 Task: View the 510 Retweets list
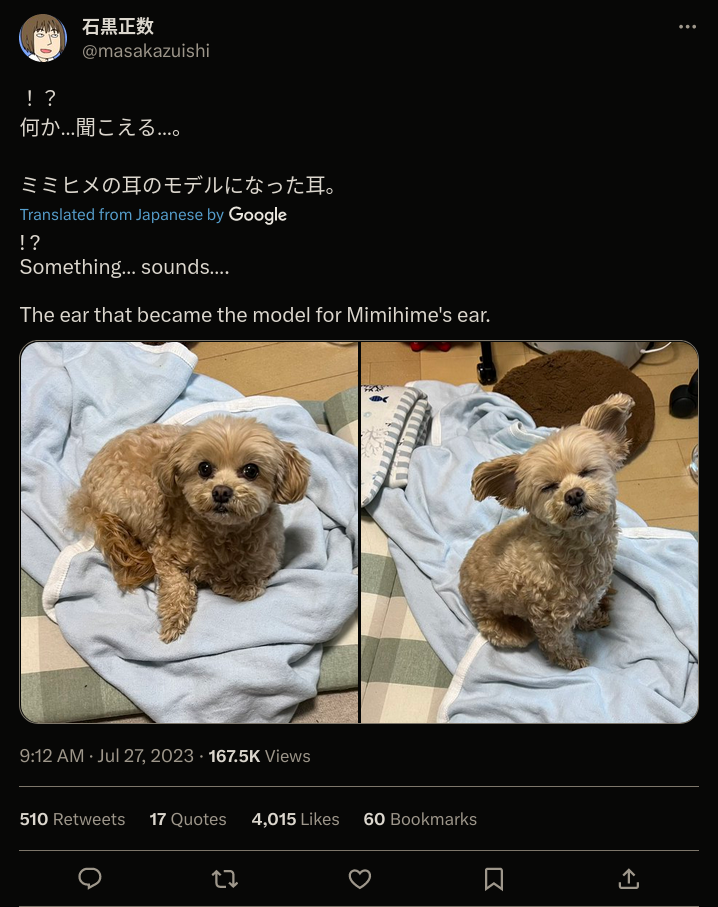[72, 819]
